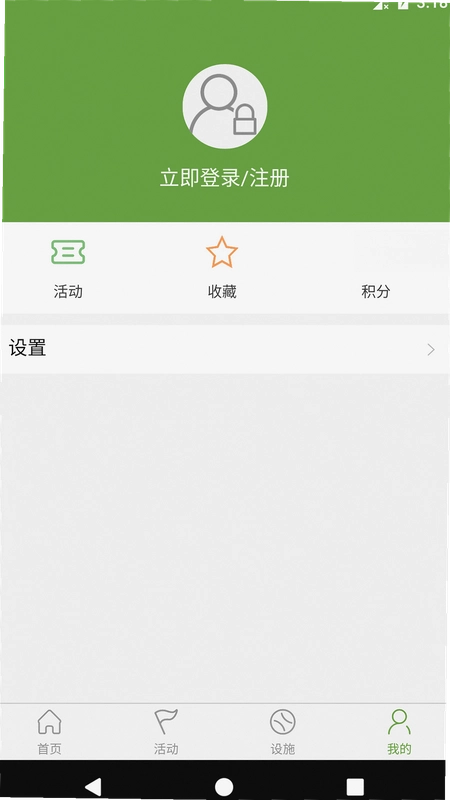
Task: Tap 立即登录/注册 to log in
Action: (224, 179)
